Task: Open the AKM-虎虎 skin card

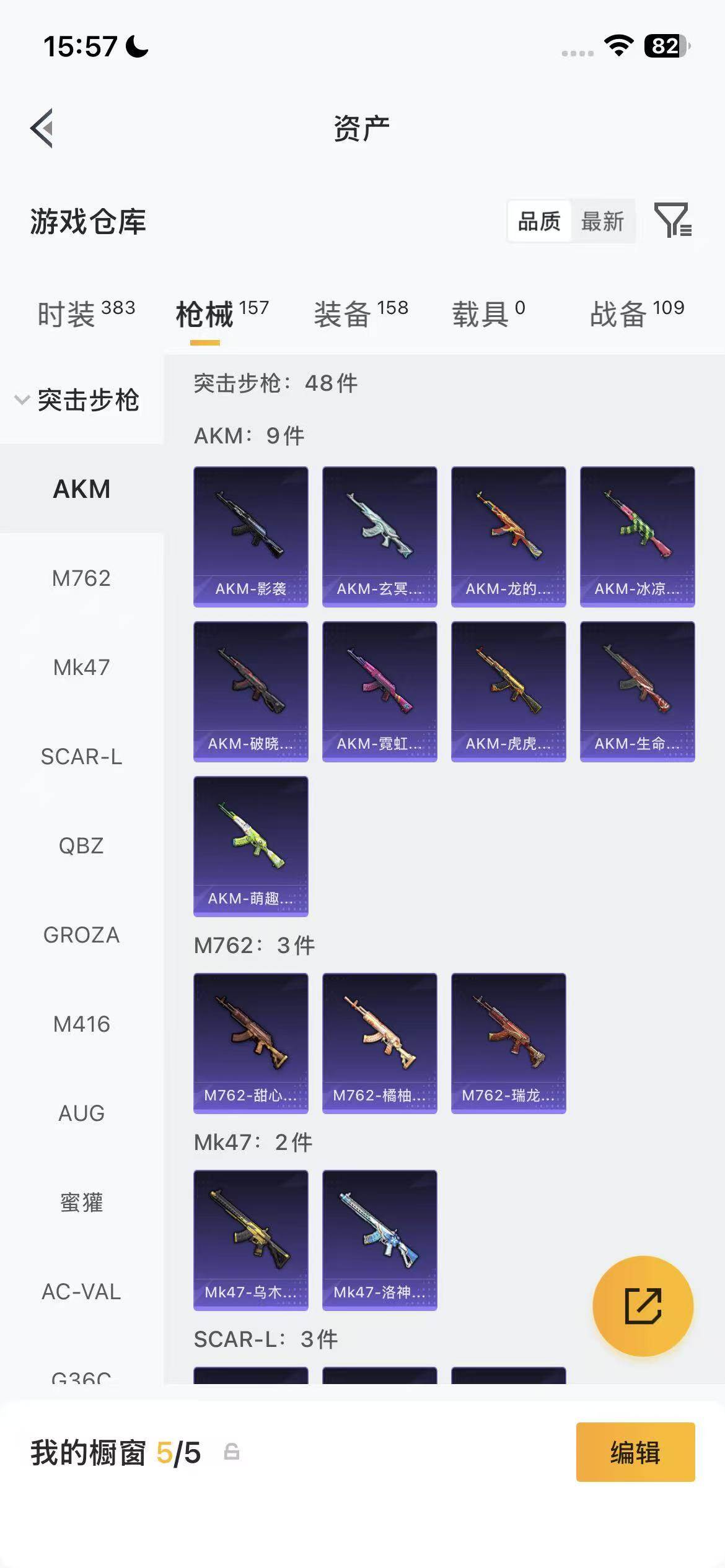Action: (508, 691)
